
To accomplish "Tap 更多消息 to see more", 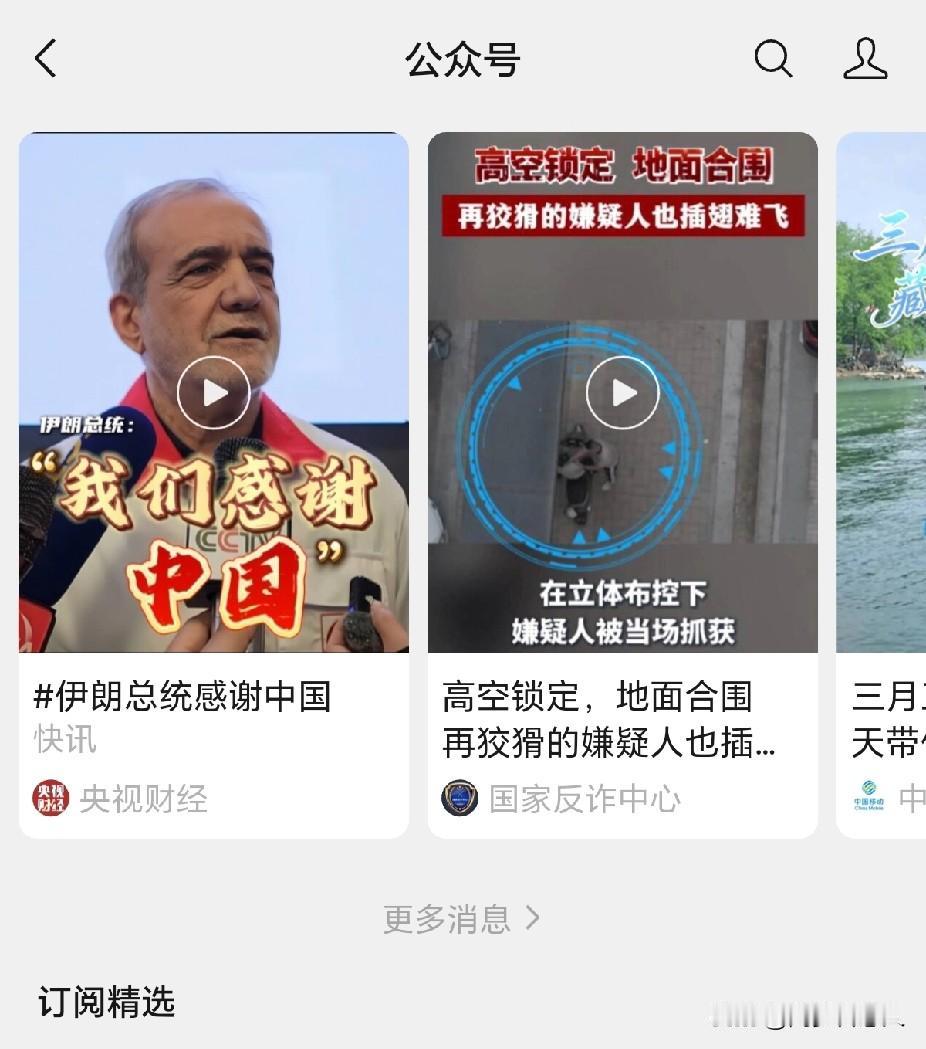I will point(461,918).
